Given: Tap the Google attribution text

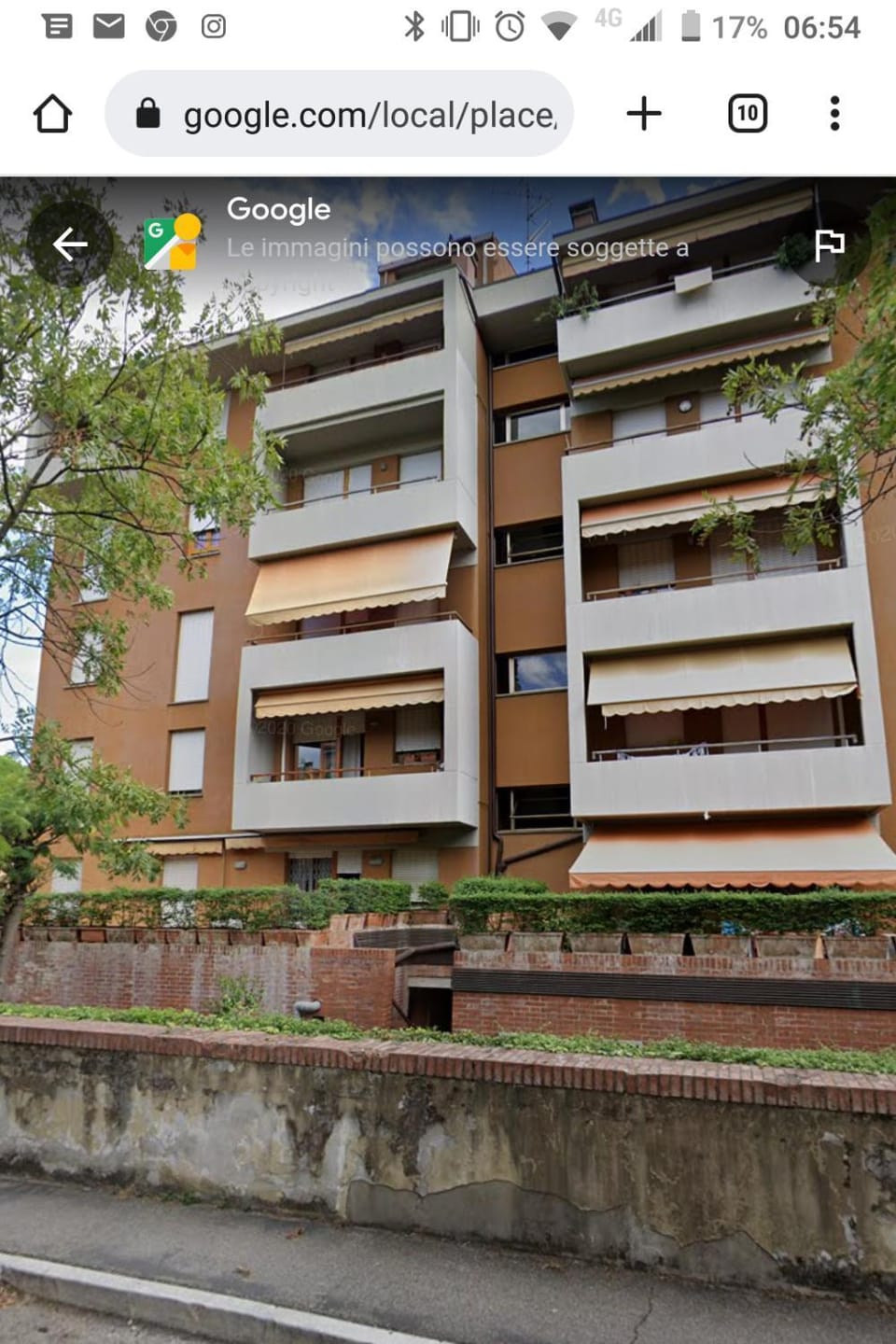Looking at the screenshot, I should pos(276,209).
